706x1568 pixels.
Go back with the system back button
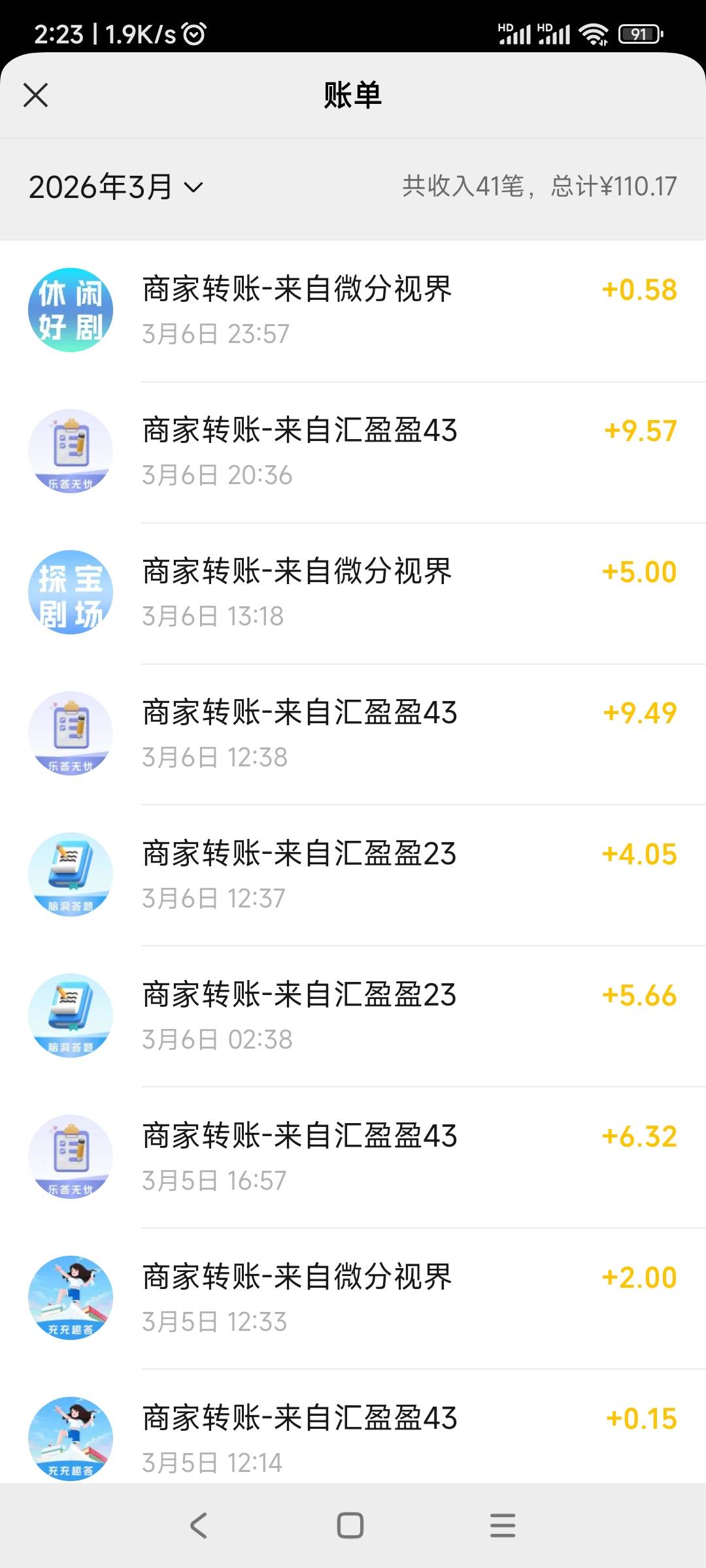(199, 1526)
